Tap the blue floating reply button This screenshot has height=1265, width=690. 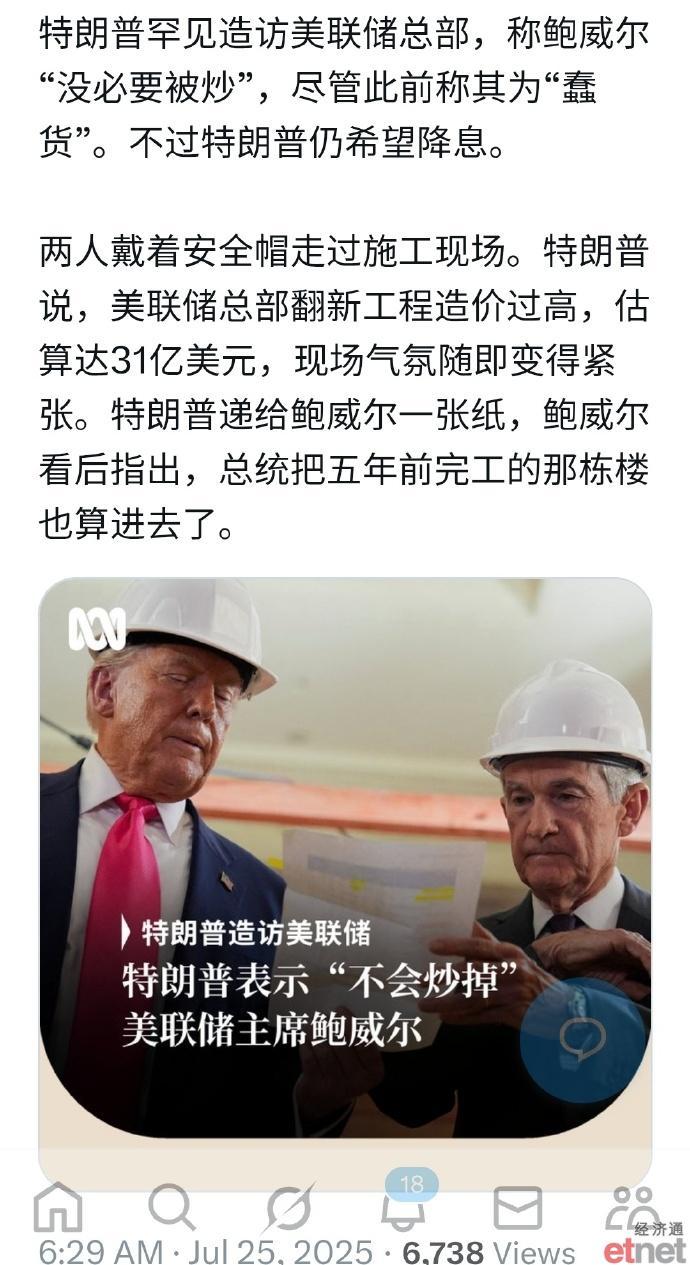click(x=584, y=1041)
